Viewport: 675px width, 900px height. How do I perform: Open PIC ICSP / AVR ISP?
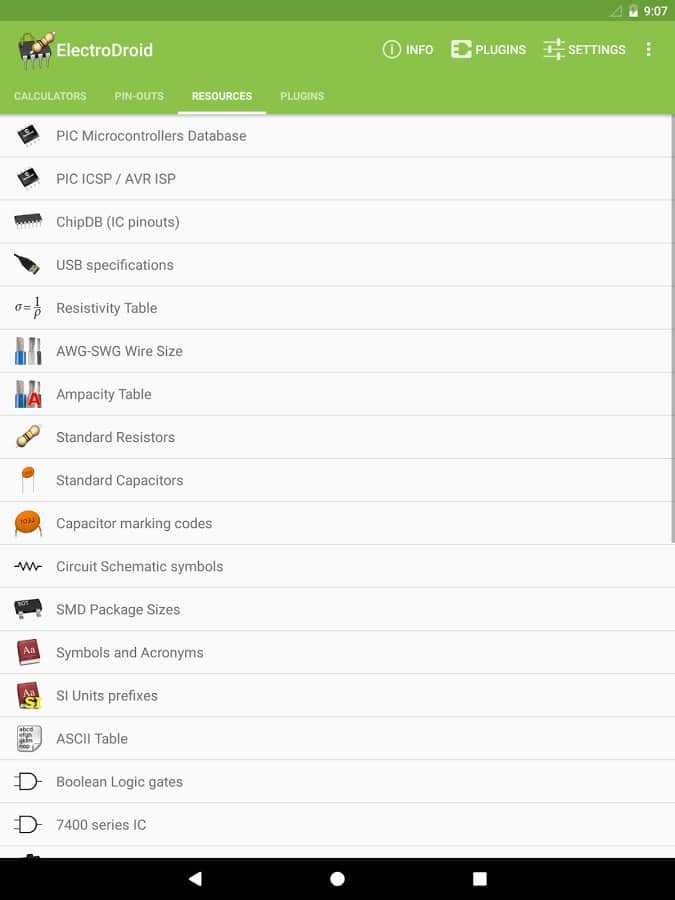pyautogui.click(x=116, y=179)
